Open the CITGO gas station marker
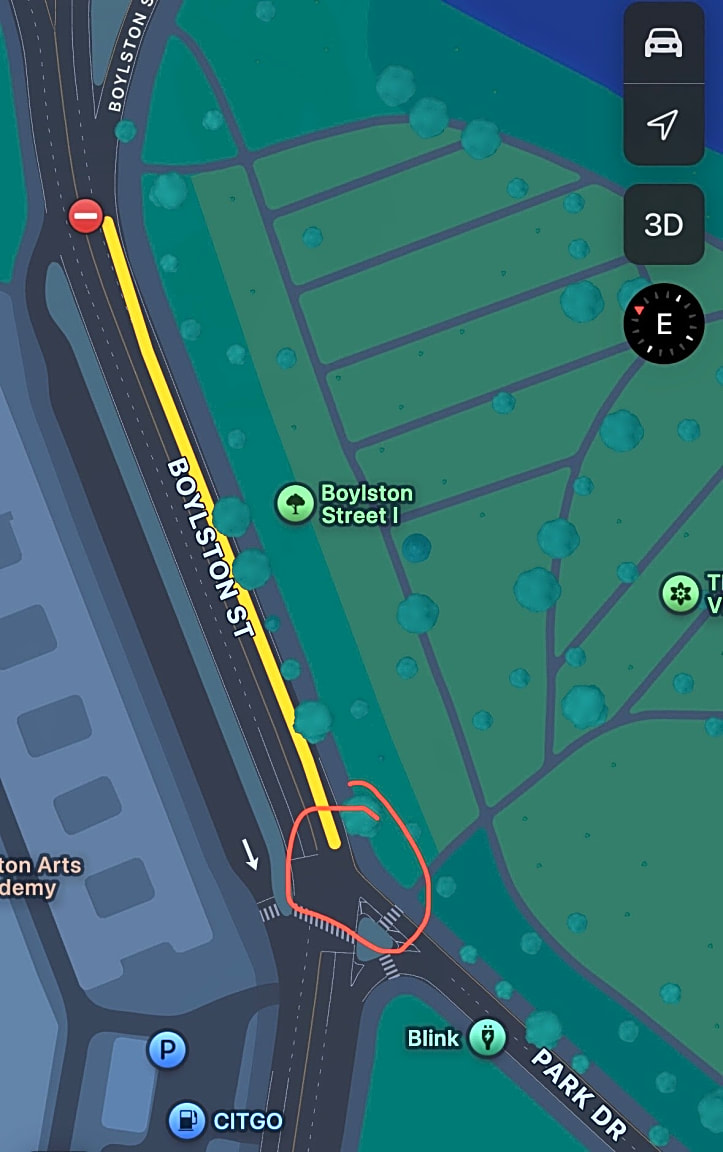The width and height of the screenshot is (723, 1152). click(186, 1121)
